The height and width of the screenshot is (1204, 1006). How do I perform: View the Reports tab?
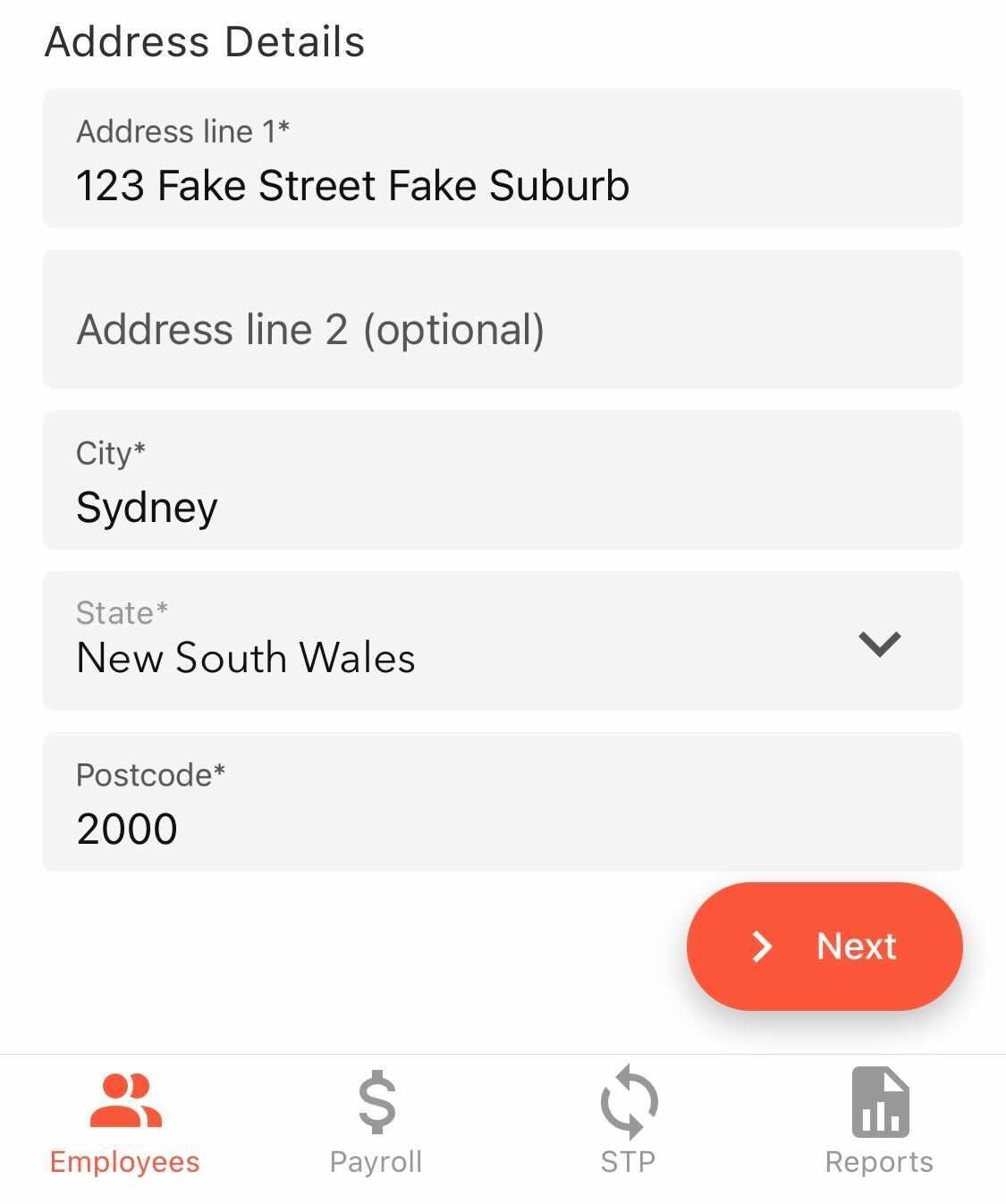click(x=879, y=1123)
